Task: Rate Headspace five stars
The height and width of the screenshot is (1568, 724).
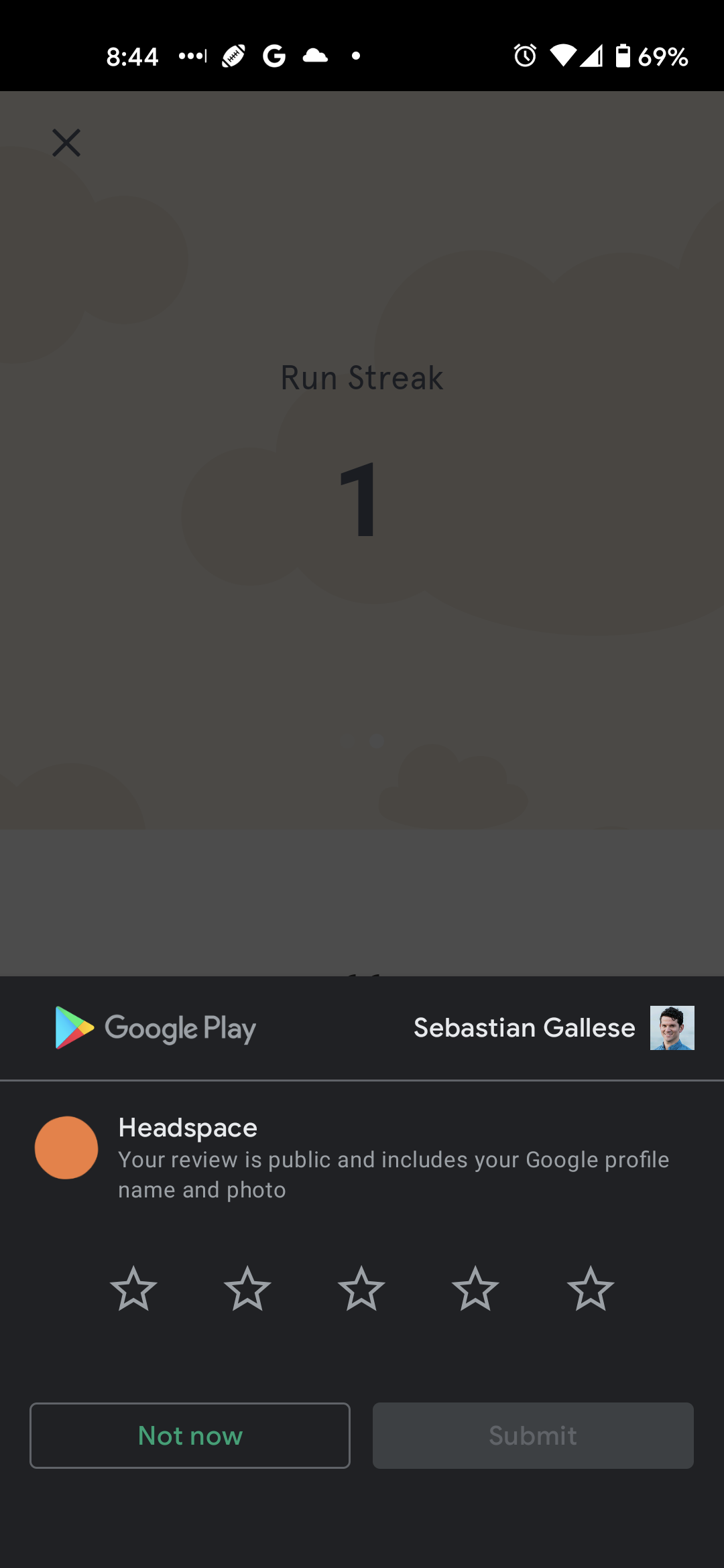Action: 590,1288
